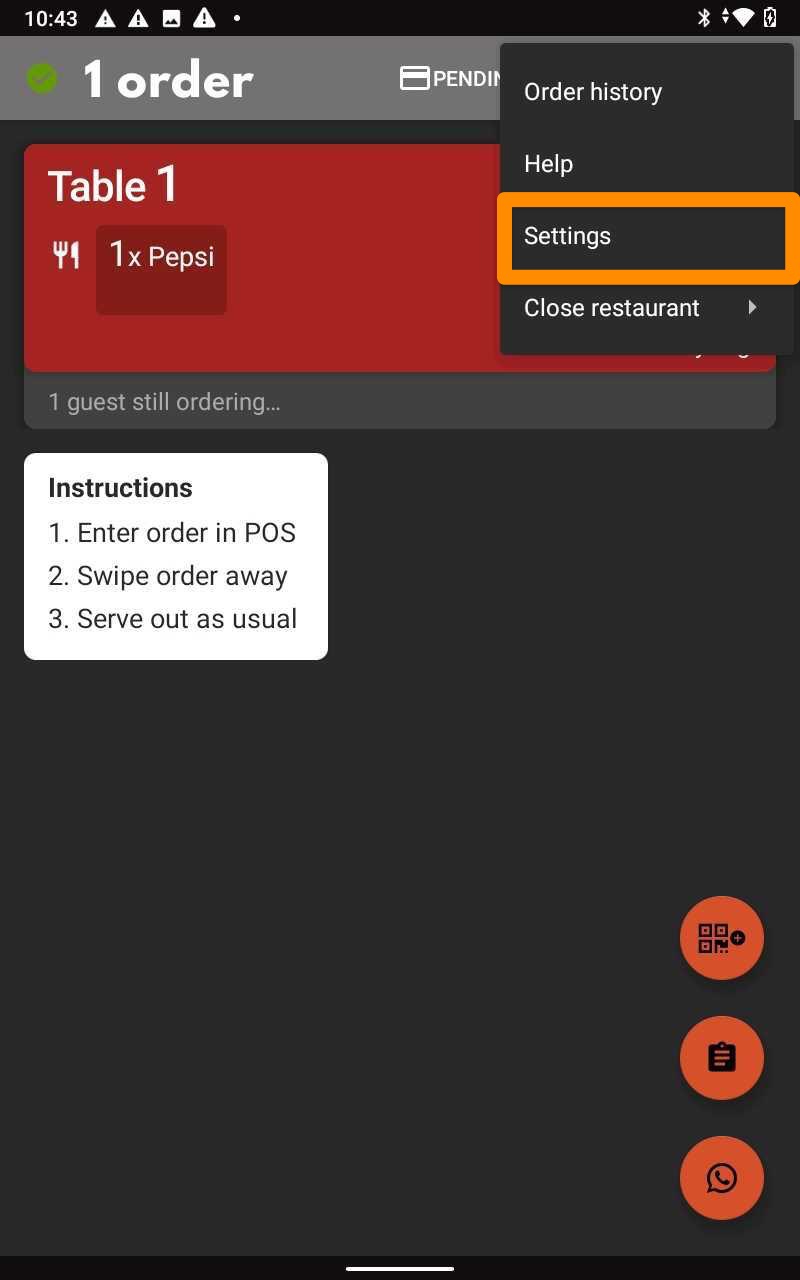Select the 1x Pepsi order item
800x1280 pixels.
coord(161,269)
